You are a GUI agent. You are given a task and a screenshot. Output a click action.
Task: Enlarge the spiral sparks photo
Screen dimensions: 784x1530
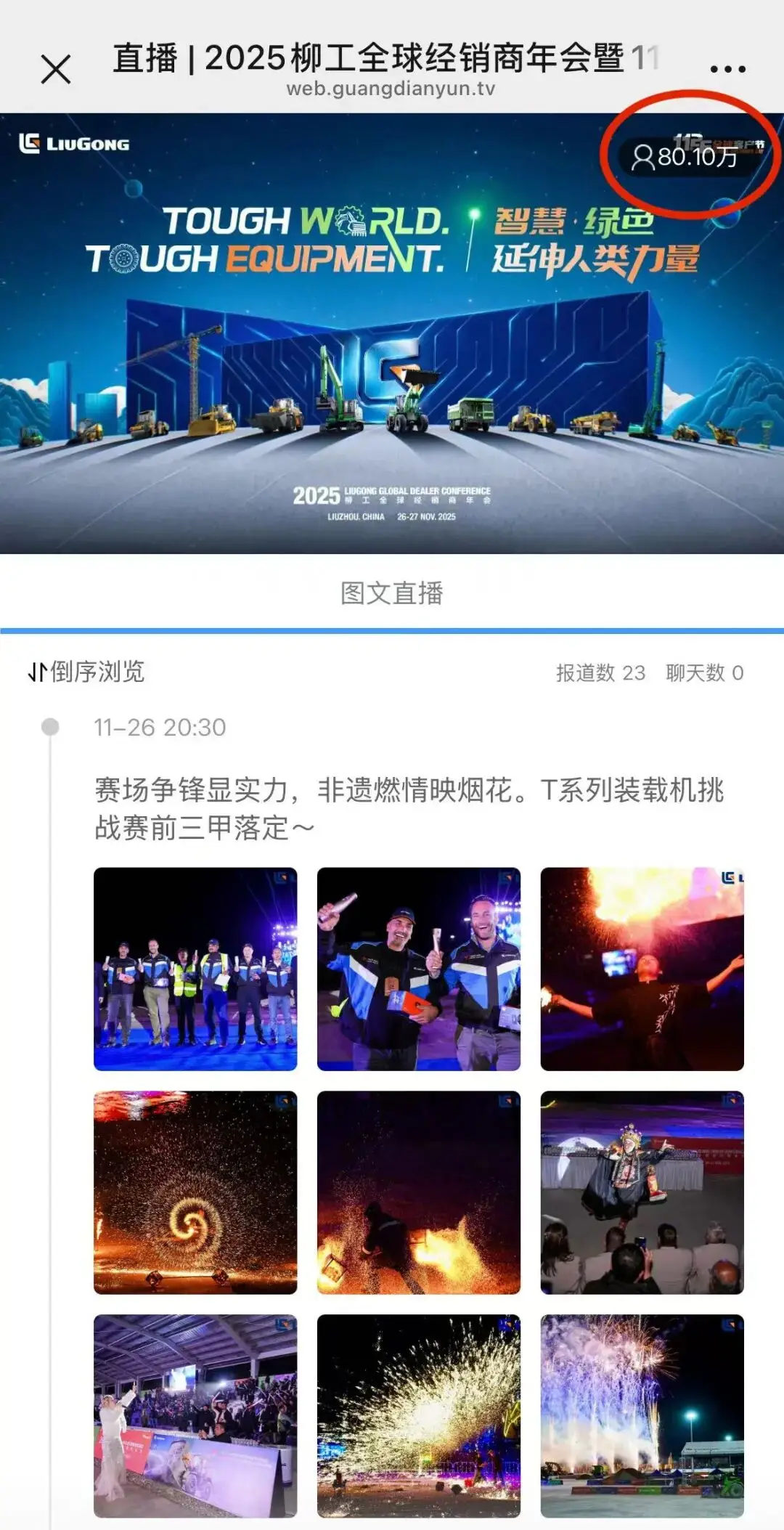[195, 1192]
